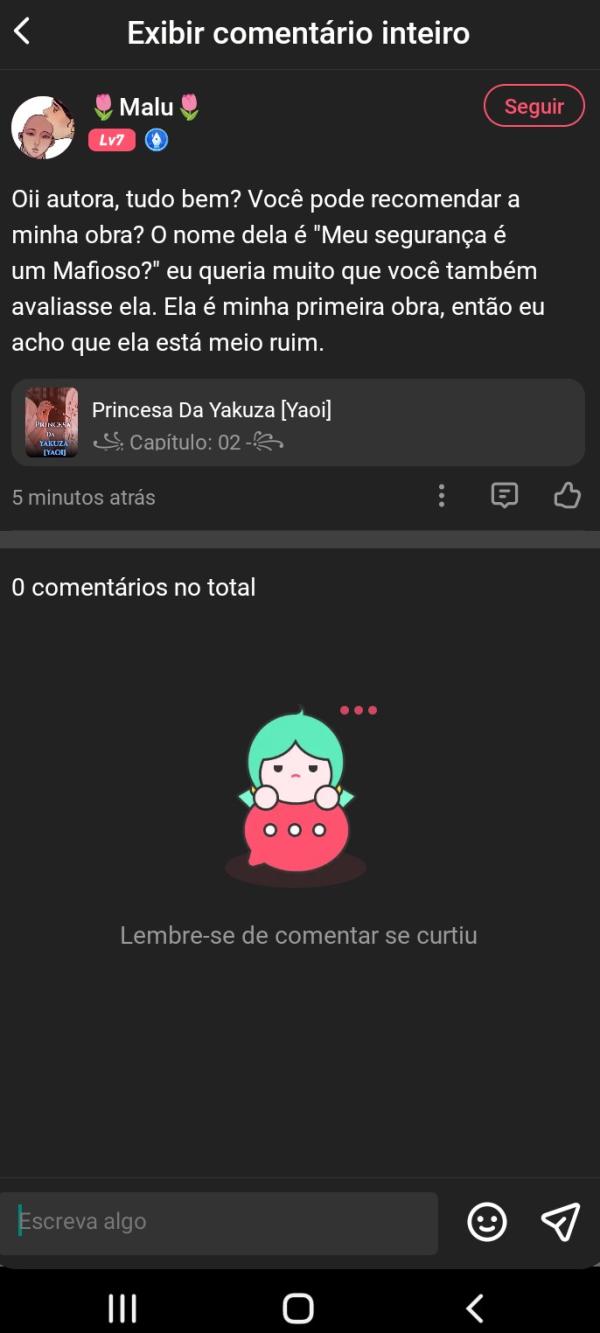Screen dimensions: 600x1333
Task: Reply to Malu's comment via the comment icon
Action: pyautogui.click(x=504, y=496)
